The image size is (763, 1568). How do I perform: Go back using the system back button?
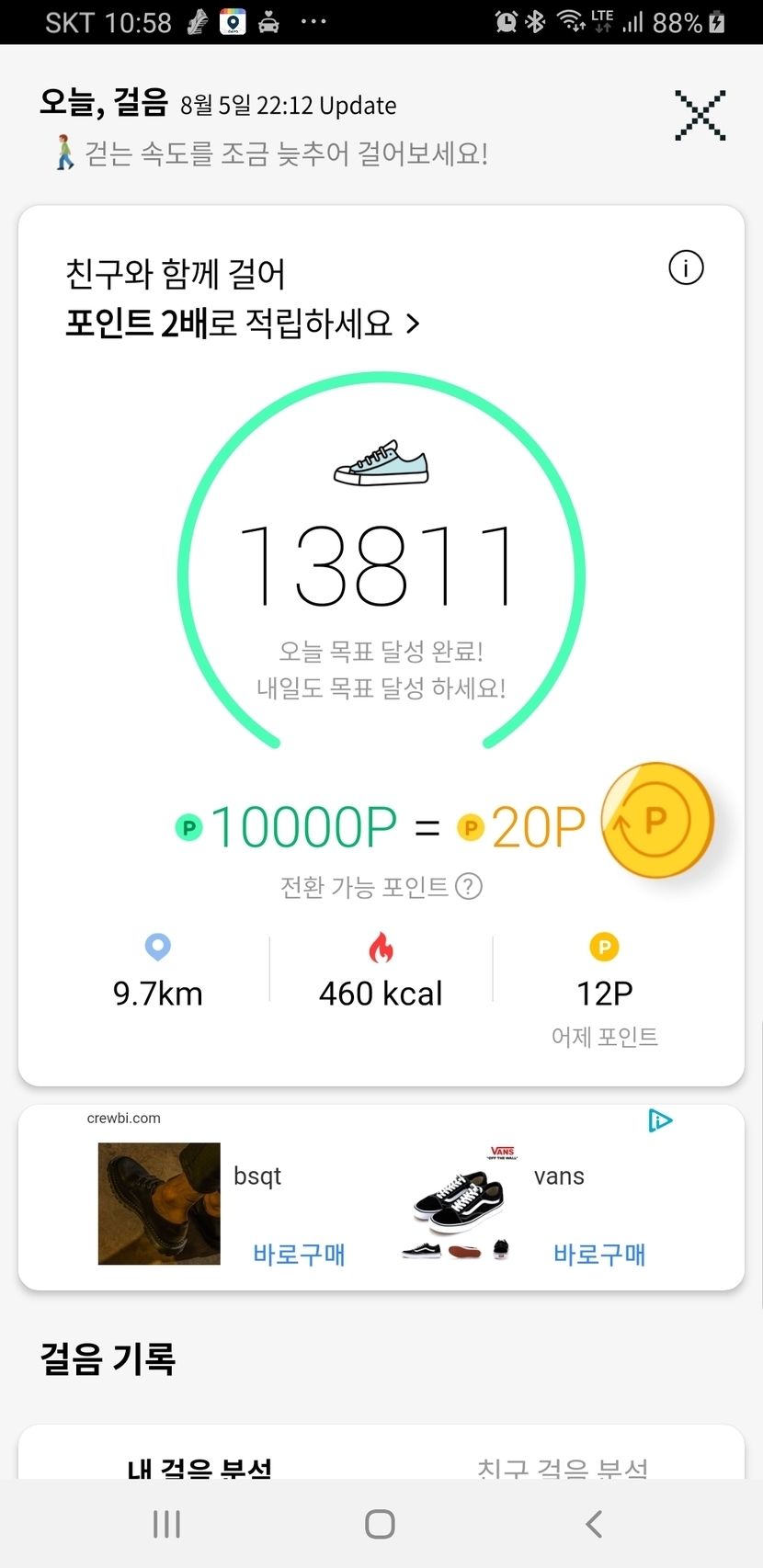[594, 1524]
